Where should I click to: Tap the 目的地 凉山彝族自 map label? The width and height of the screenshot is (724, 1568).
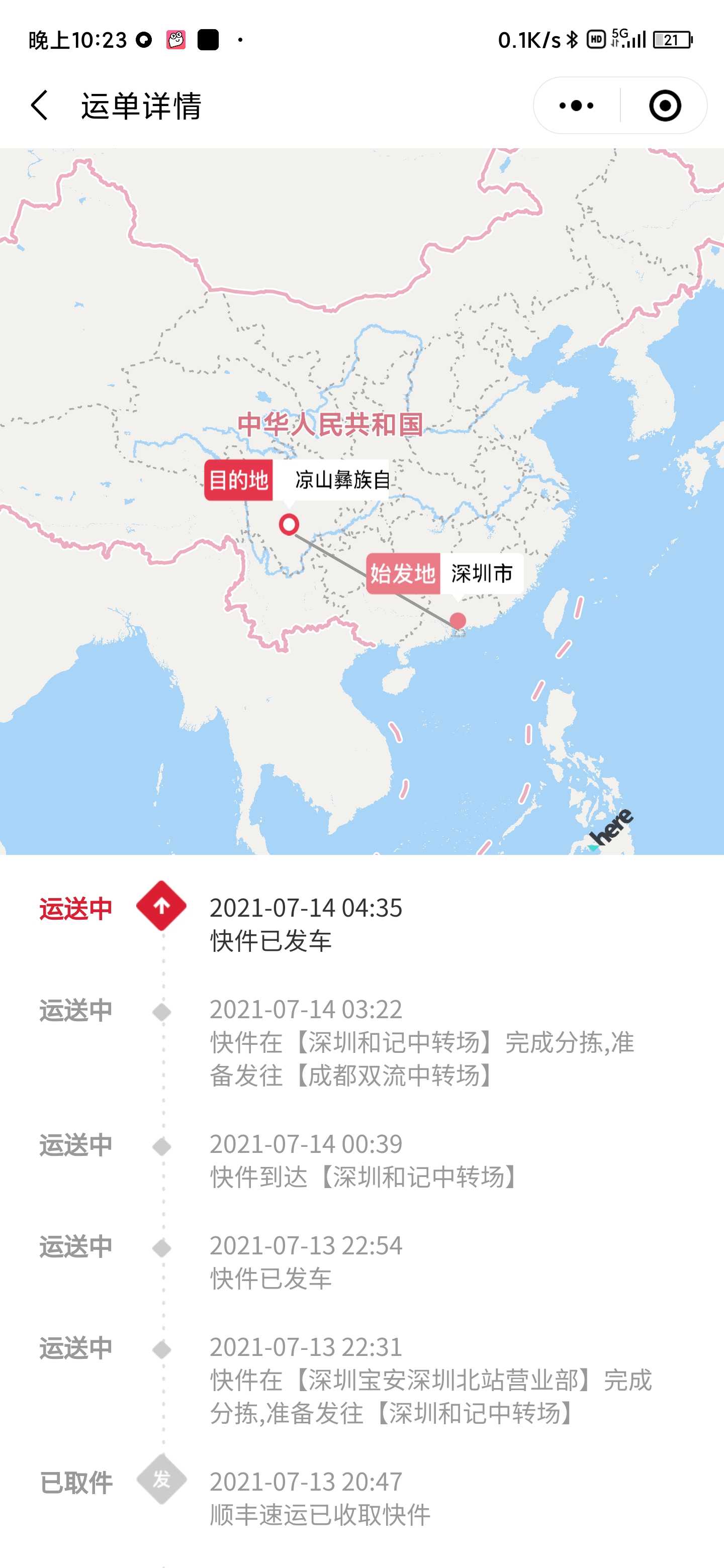coord(296,480)
